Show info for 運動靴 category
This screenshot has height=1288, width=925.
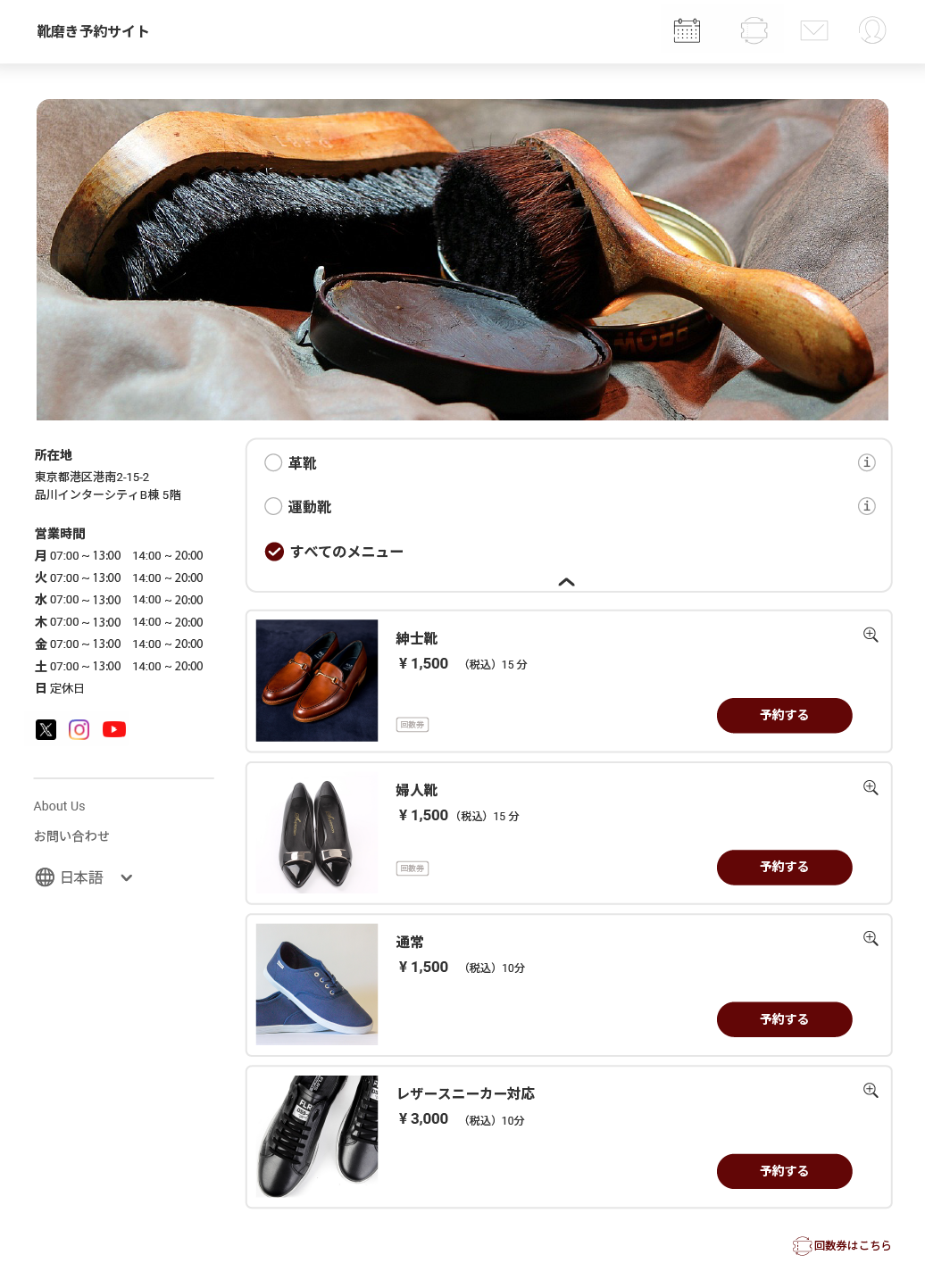(866, 506)
